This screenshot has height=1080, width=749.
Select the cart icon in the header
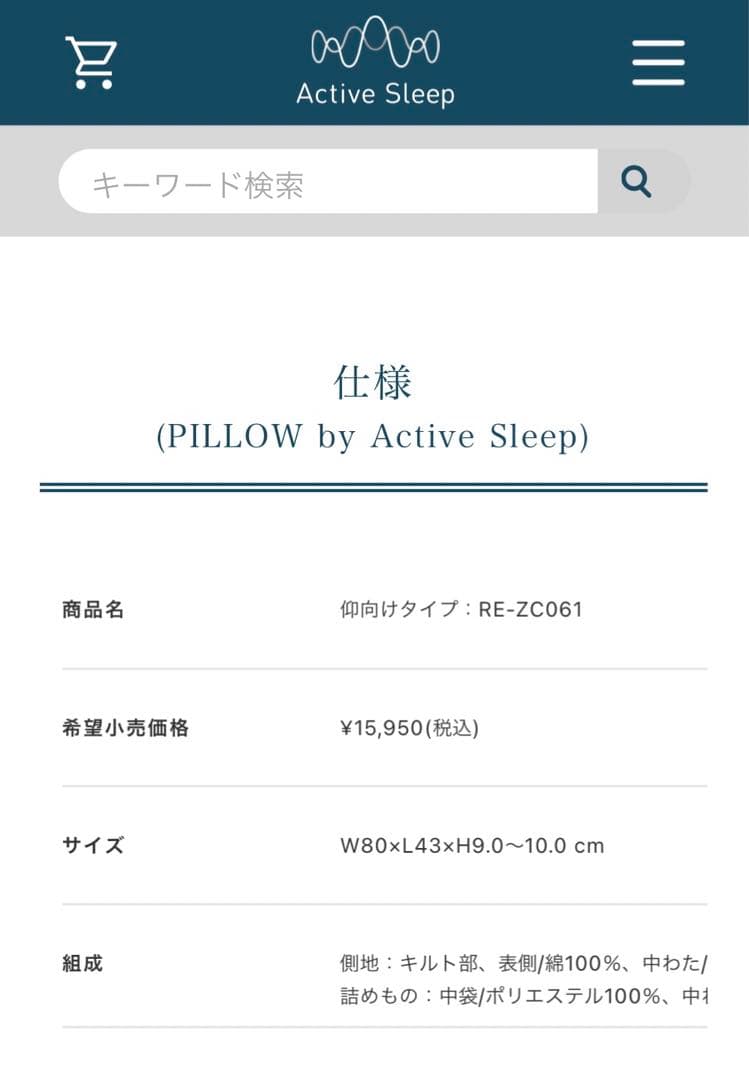[x=91, y=60]
